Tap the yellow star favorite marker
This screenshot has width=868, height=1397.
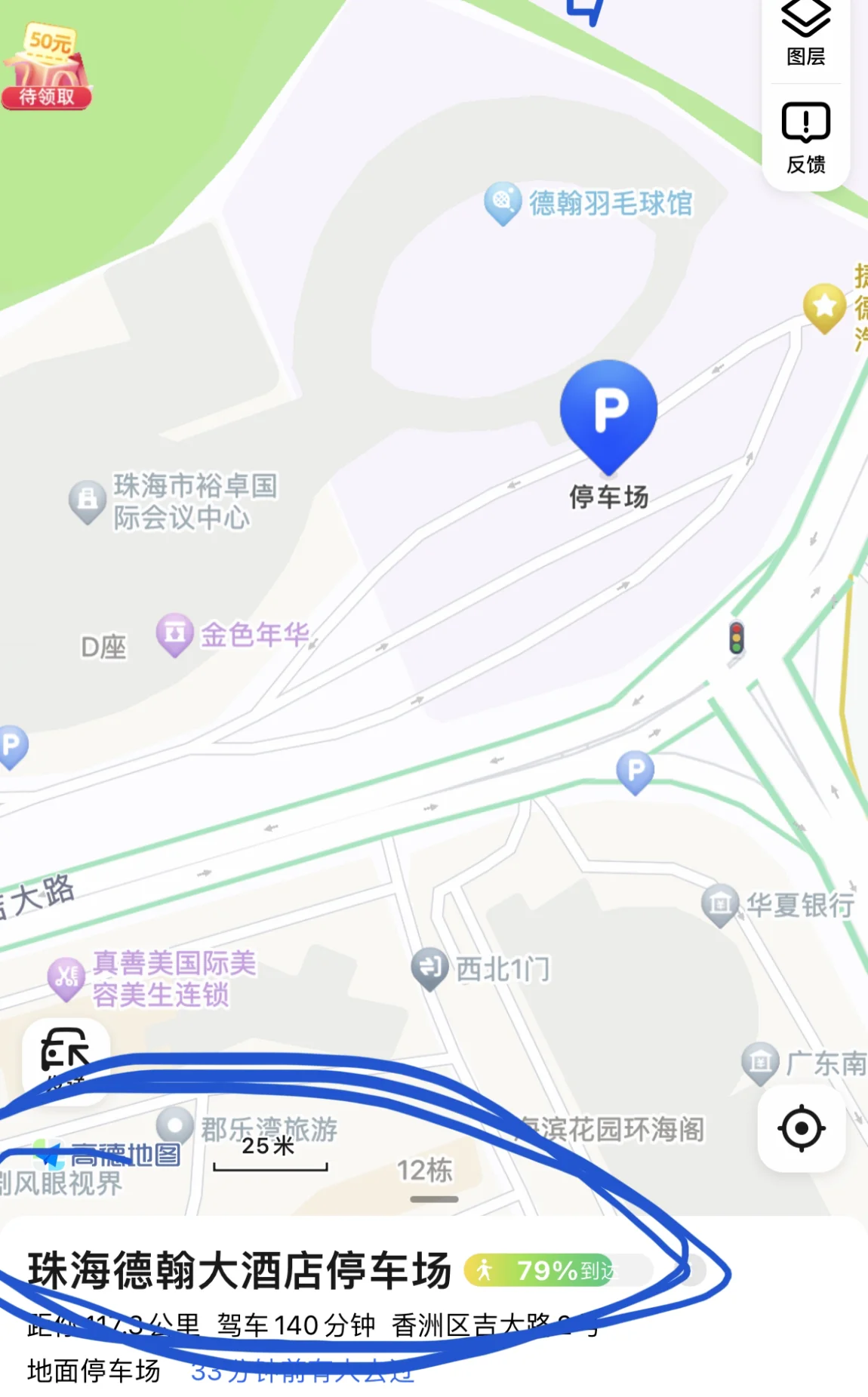coord(824,308)
